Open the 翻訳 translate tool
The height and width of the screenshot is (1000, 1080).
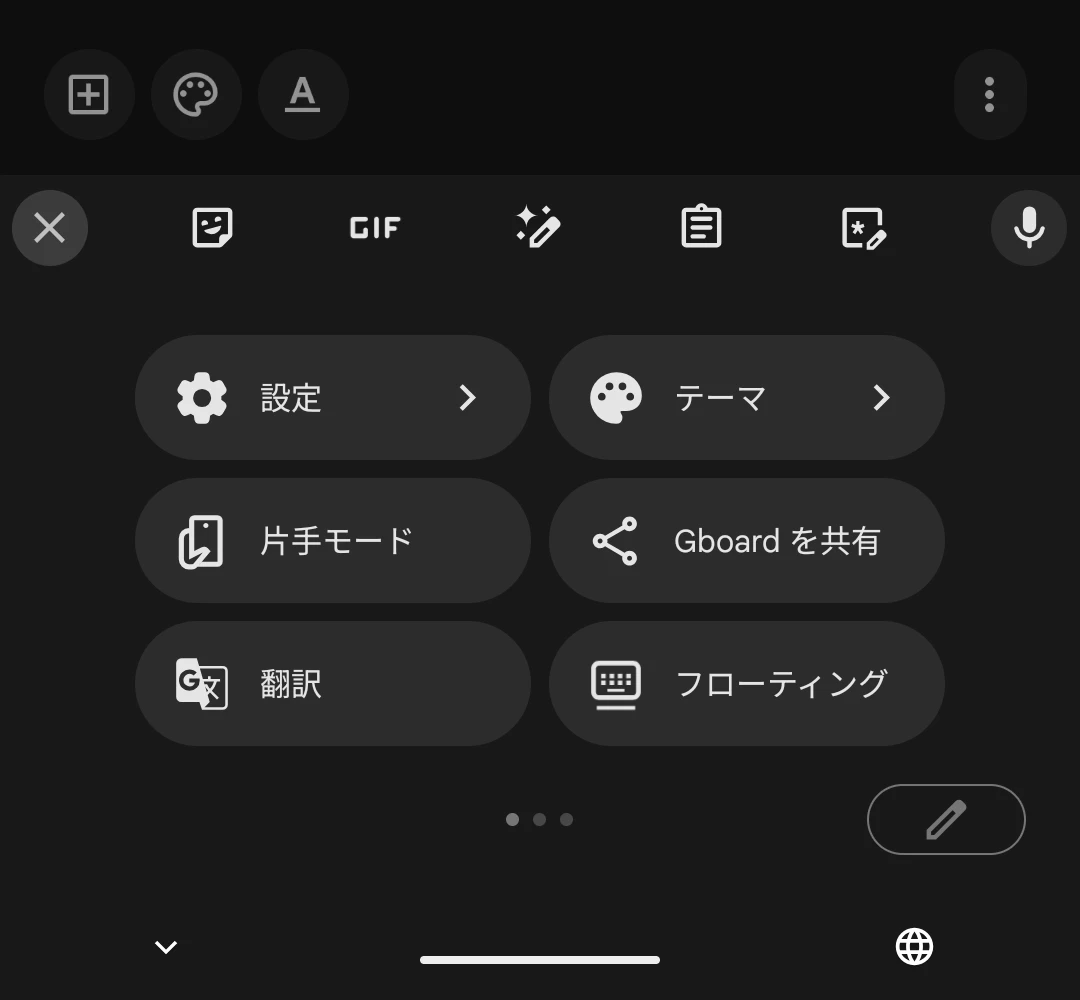tap(332, 684)
